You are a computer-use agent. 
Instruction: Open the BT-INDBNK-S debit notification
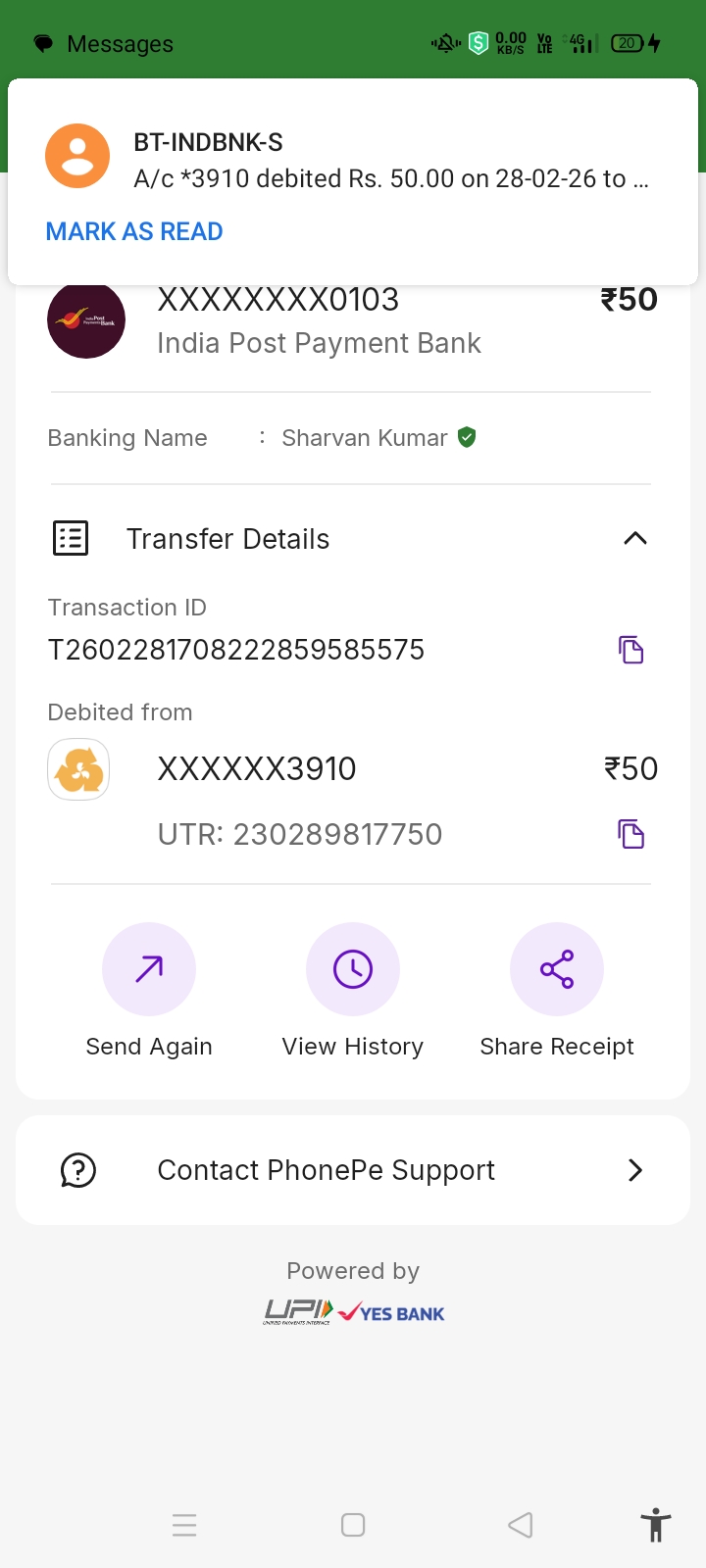coord(390,162)
